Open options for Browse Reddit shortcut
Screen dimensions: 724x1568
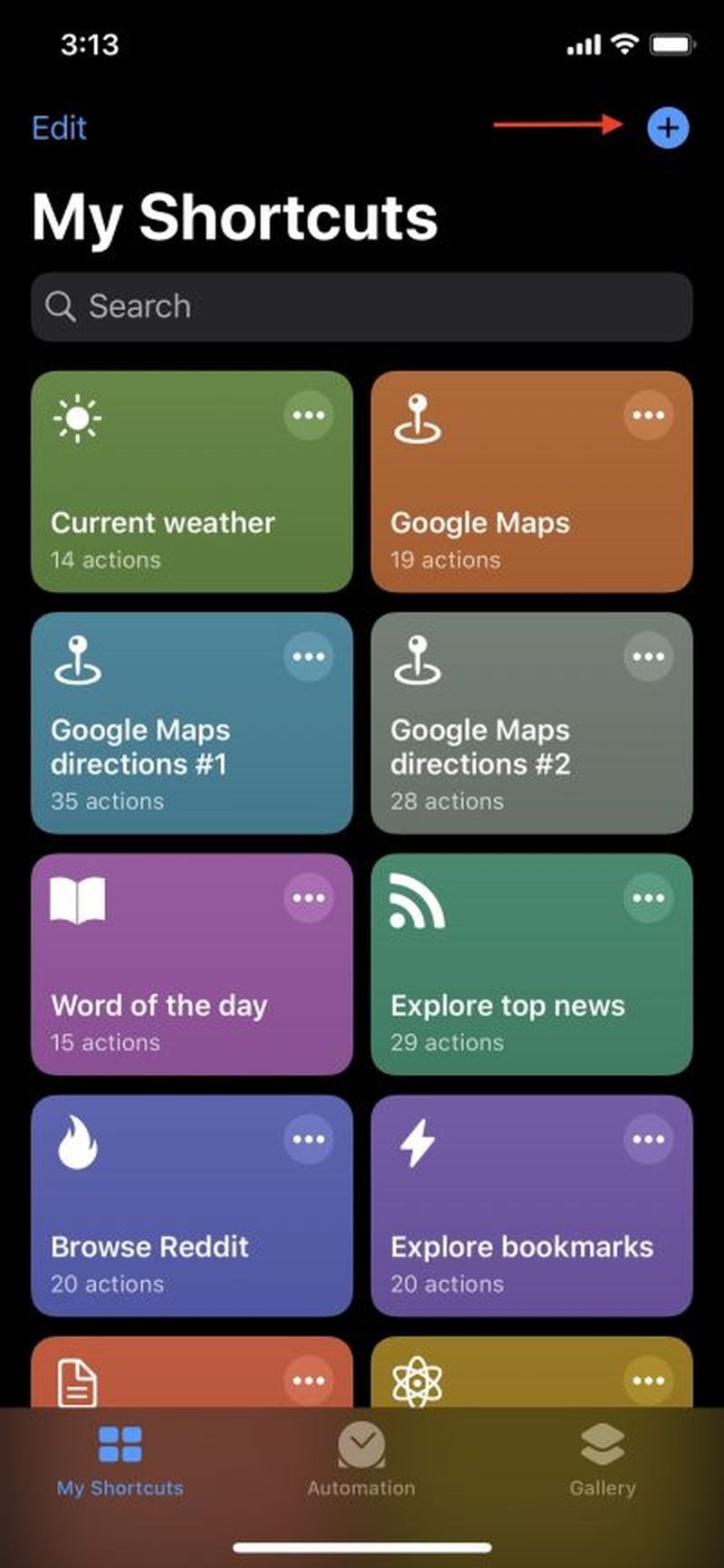click(309, 1139)
